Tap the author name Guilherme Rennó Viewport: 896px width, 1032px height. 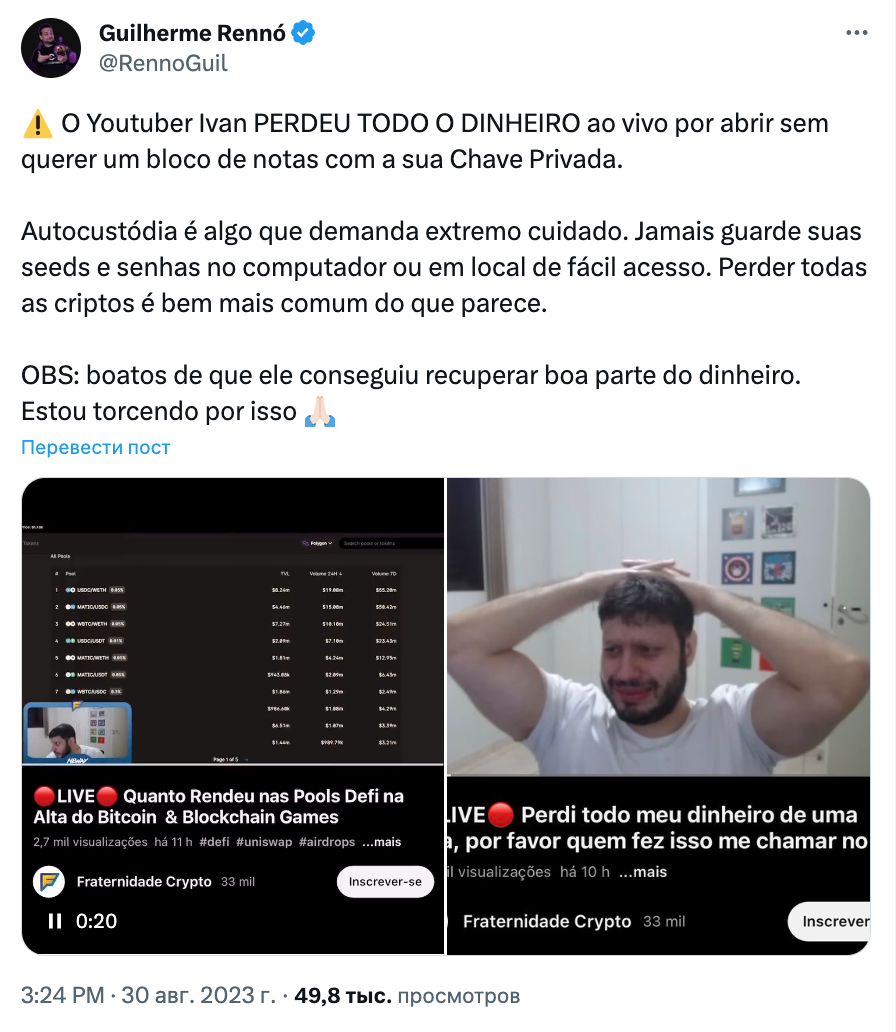(x=193, y=33)
